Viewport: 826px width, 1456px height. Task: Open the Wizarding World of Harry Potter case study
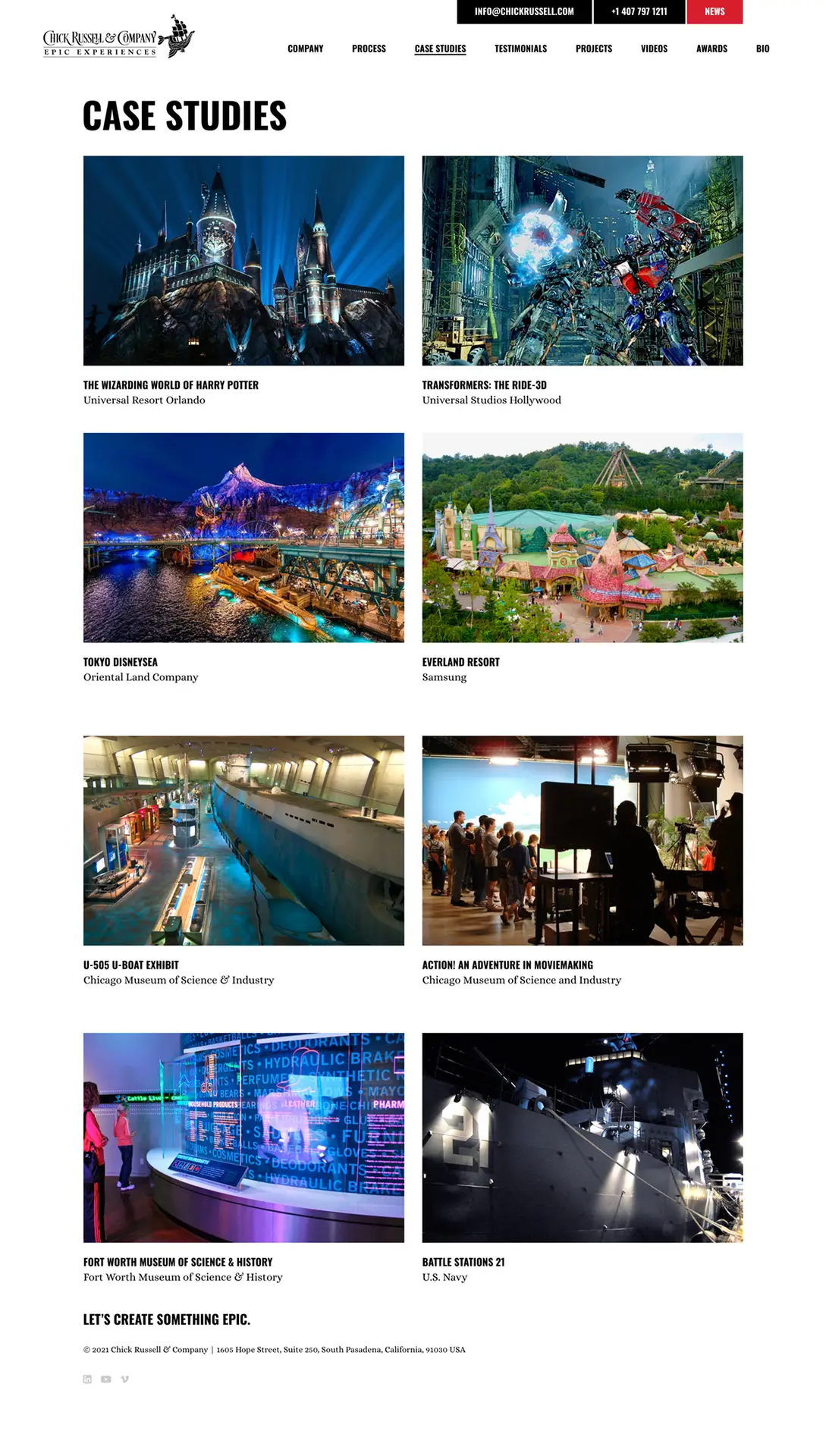243,261
